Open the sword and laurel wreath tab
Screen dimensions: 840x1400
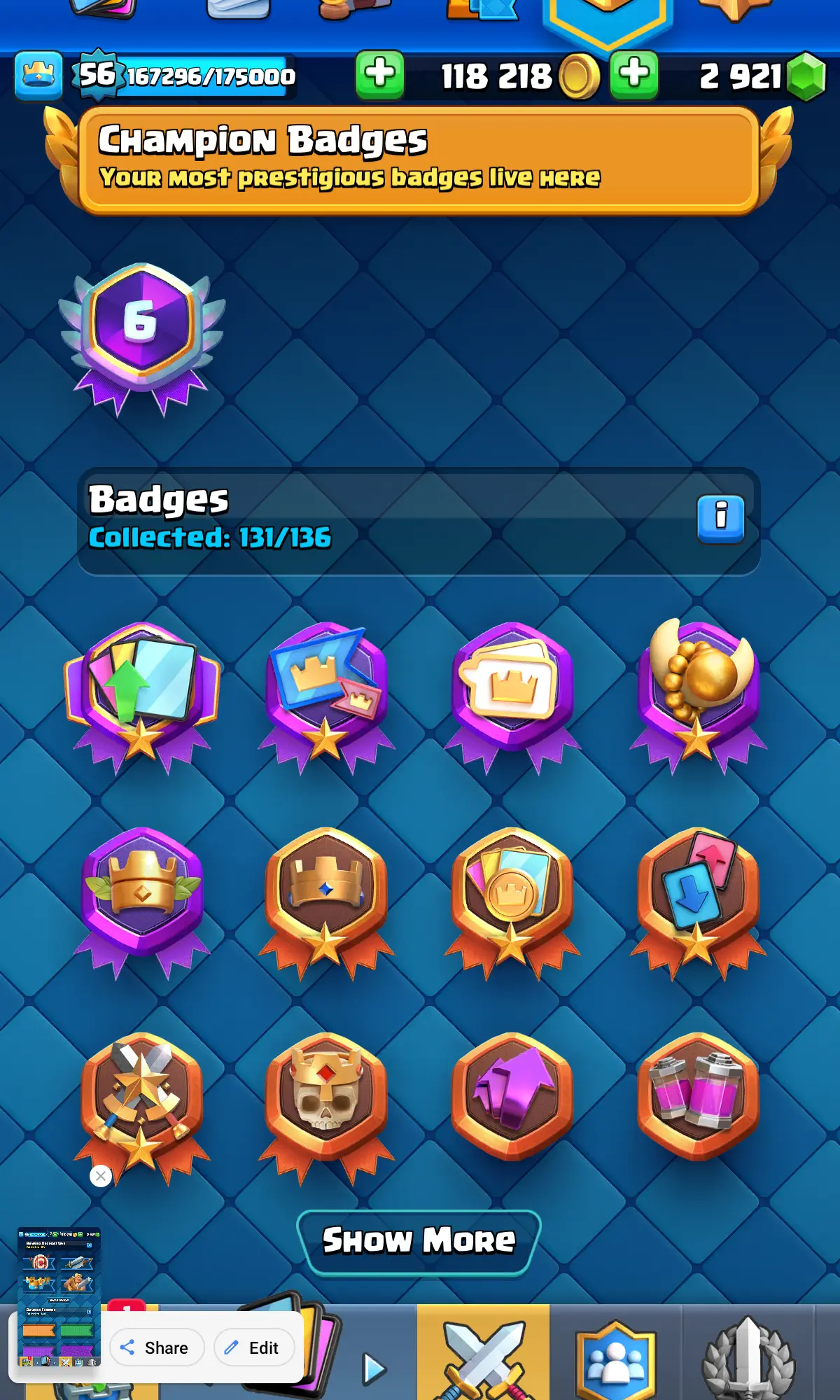click(x=748, y=1358)
